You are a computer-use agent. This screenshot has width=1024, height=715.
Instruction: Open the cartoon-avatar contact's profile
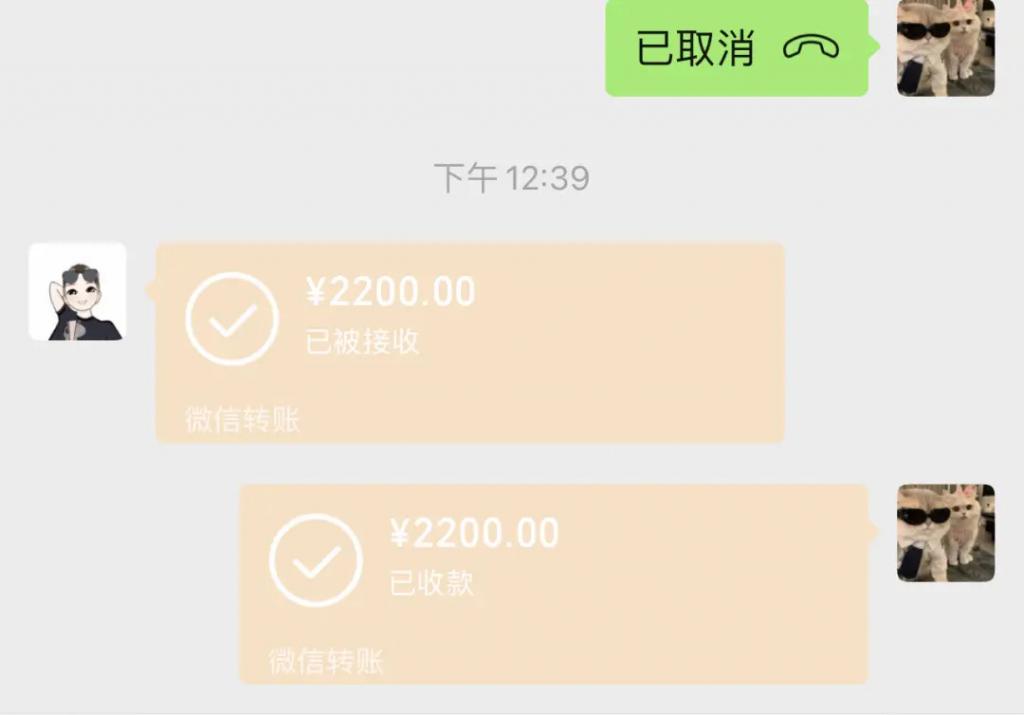77,292
